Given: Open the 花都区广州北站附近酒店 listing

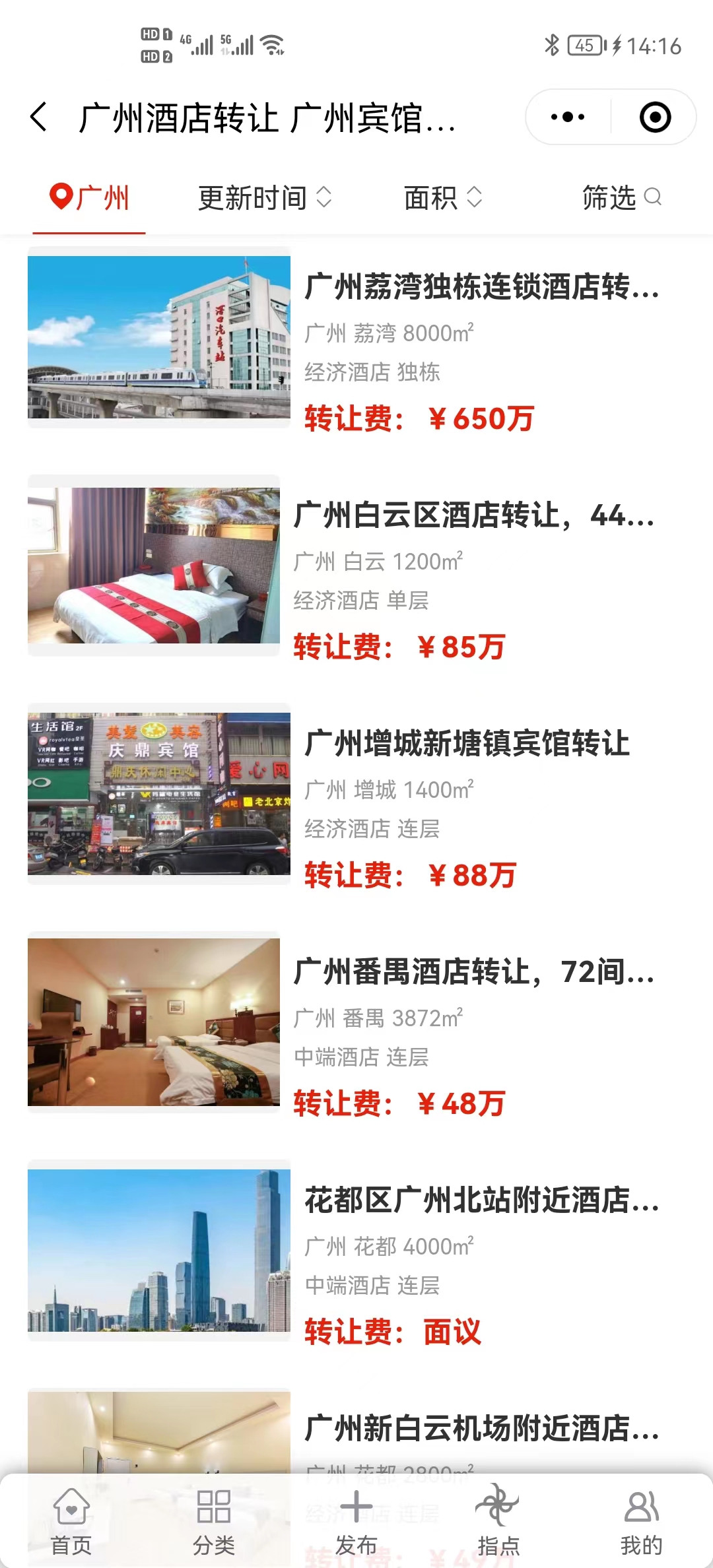Looking at the screenshot, I should pyautogui.click(x=481, y=1201).
